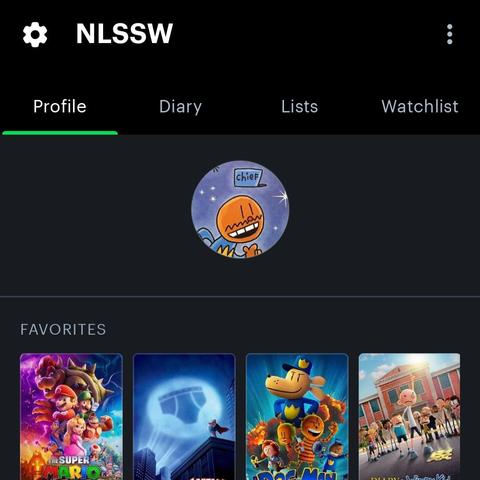Select the Profile tab
480x480 pixels.
pos(60,107)
